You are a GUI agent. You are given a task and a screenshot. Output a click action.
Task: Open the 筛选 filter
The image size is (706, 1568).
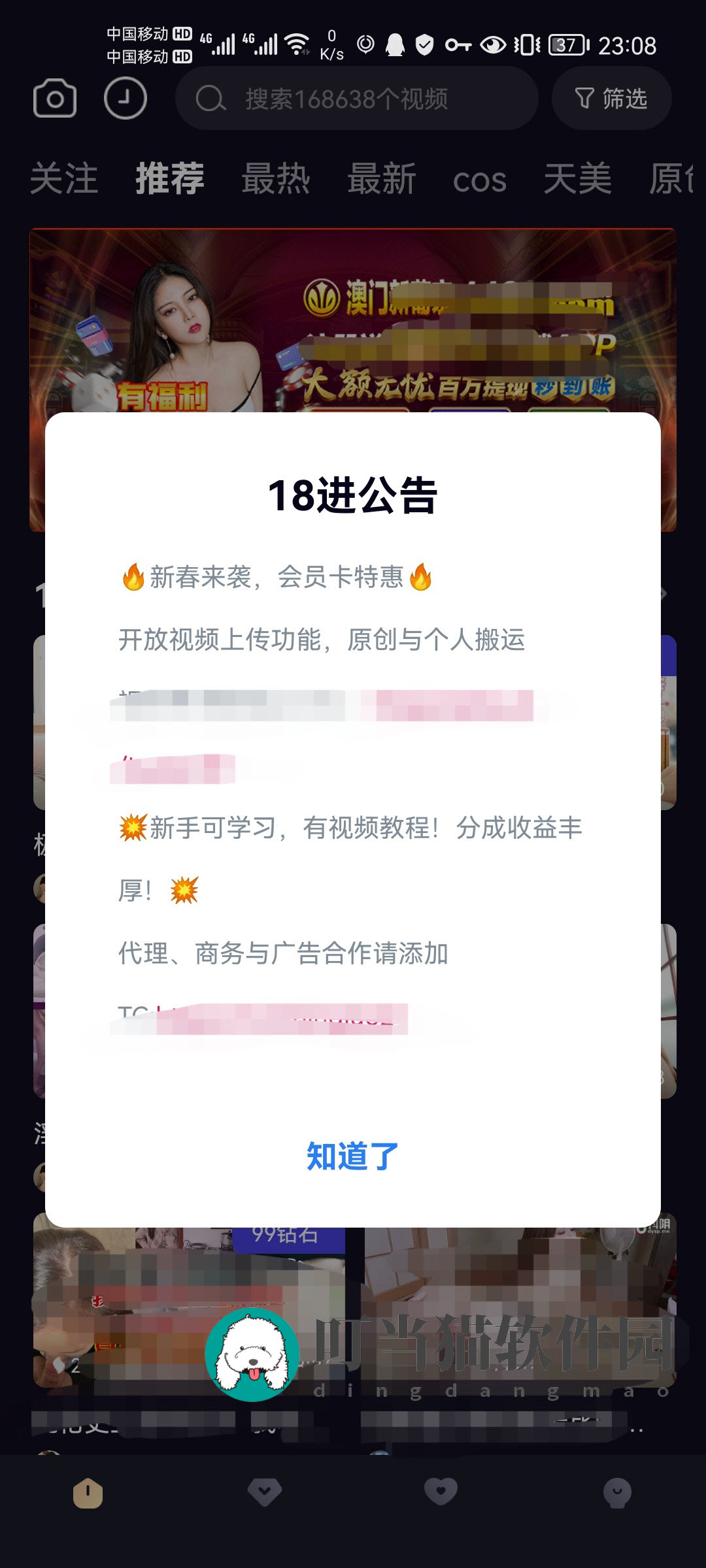click(611, 99)
